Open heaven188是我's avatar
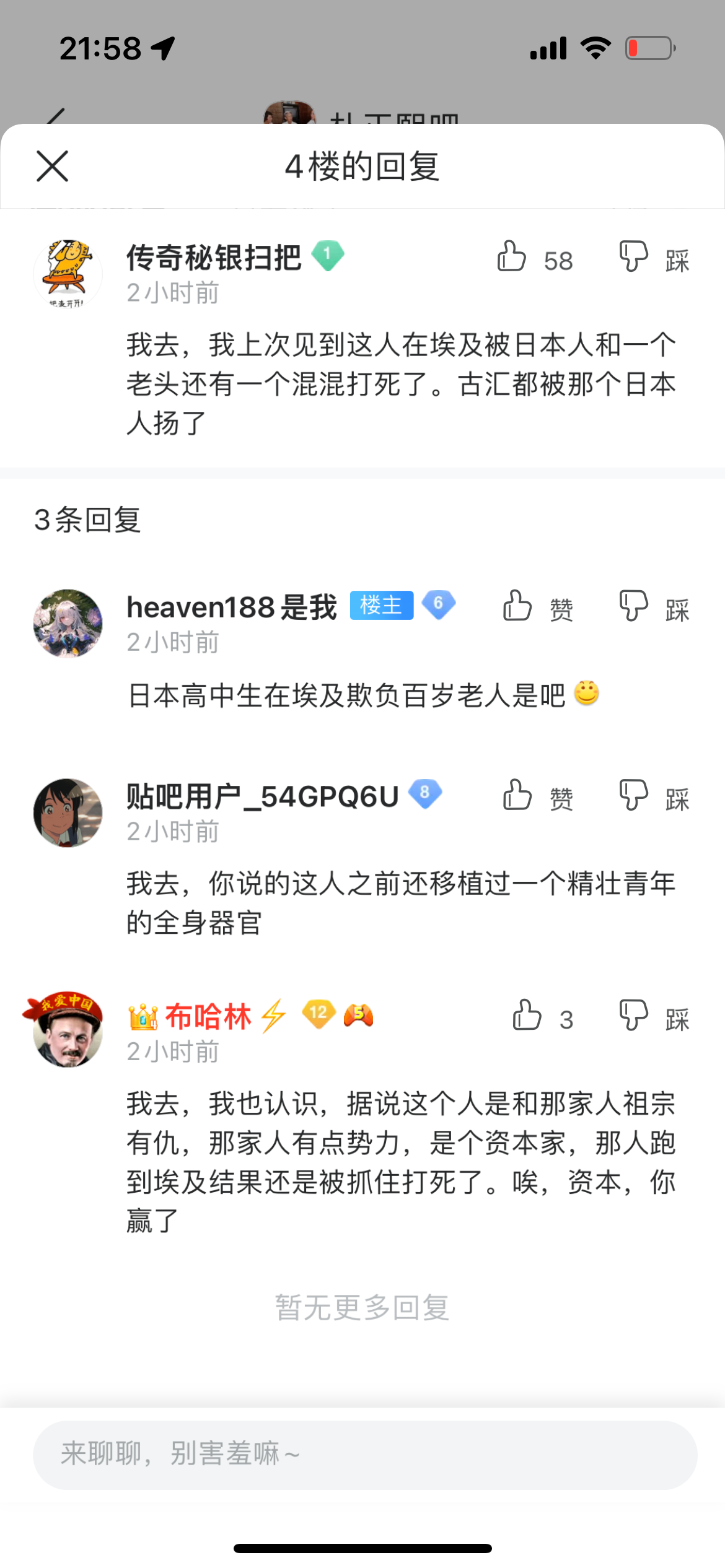Screen dimensions: 725x1568 pyautogui.click(x=68, y=623)
